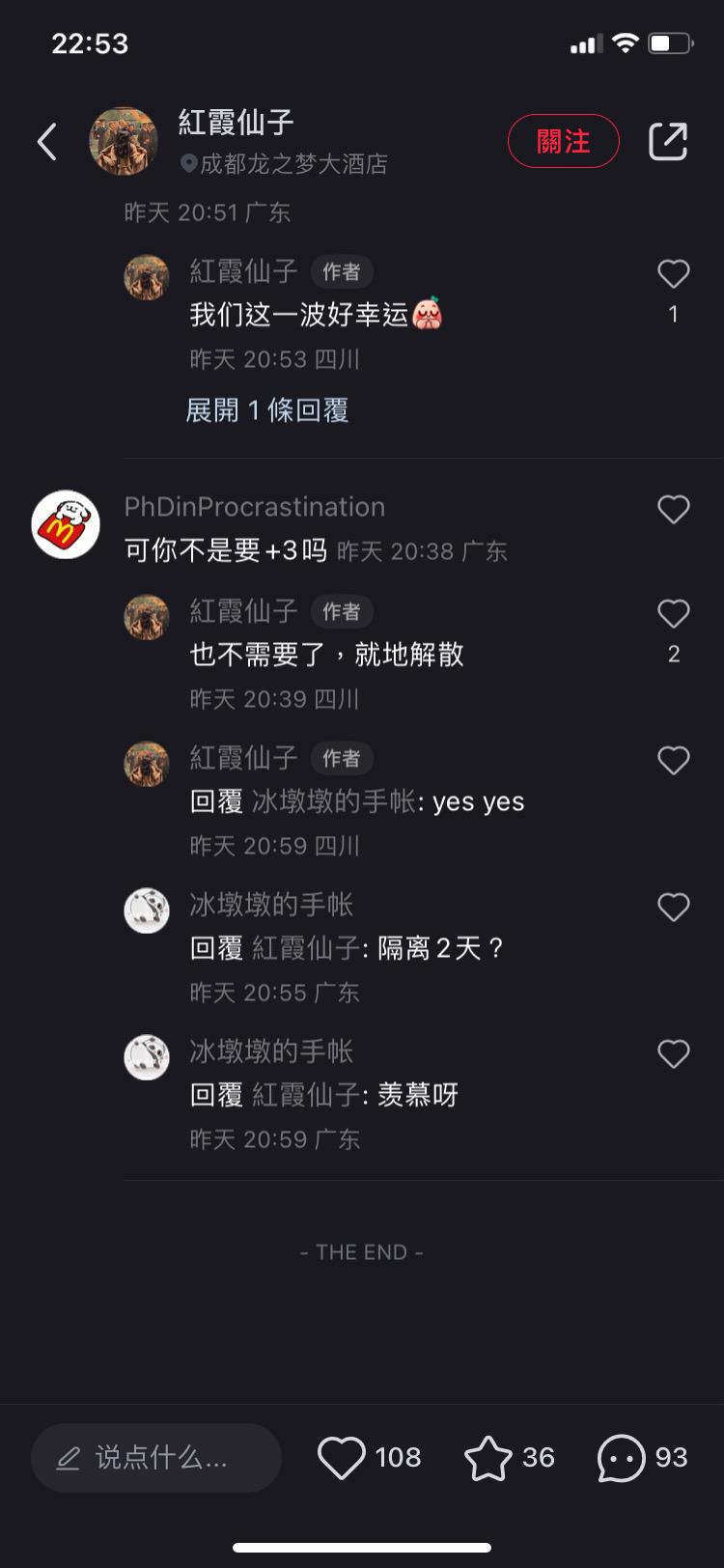Like PhDinProcrastination's comment via heart icon
The image size is (724, 1568).
click(x=673, y=509)
